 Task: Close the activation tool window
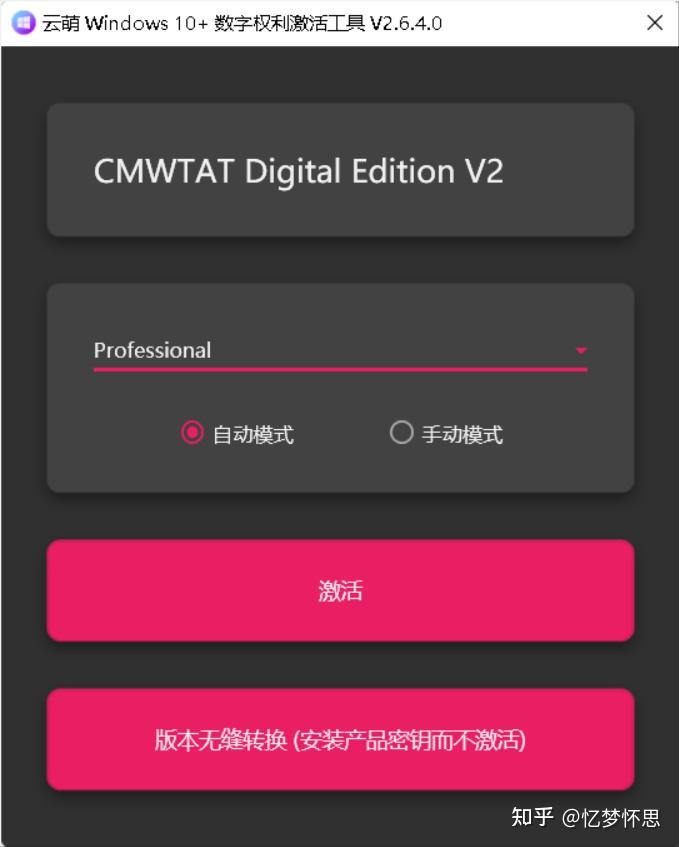(x=655, y=23)
